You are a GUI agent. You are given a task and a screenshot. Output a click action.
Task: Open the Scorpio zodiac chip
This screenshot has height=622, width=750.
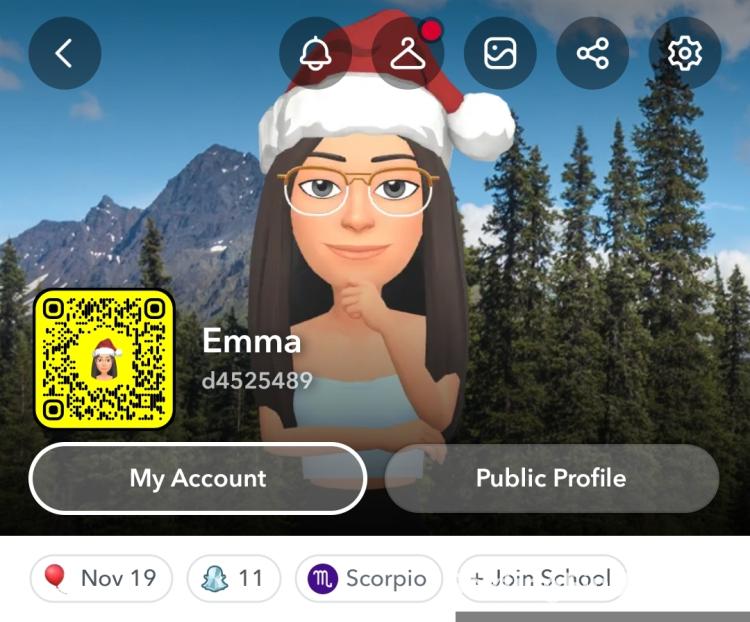point(368,578)
